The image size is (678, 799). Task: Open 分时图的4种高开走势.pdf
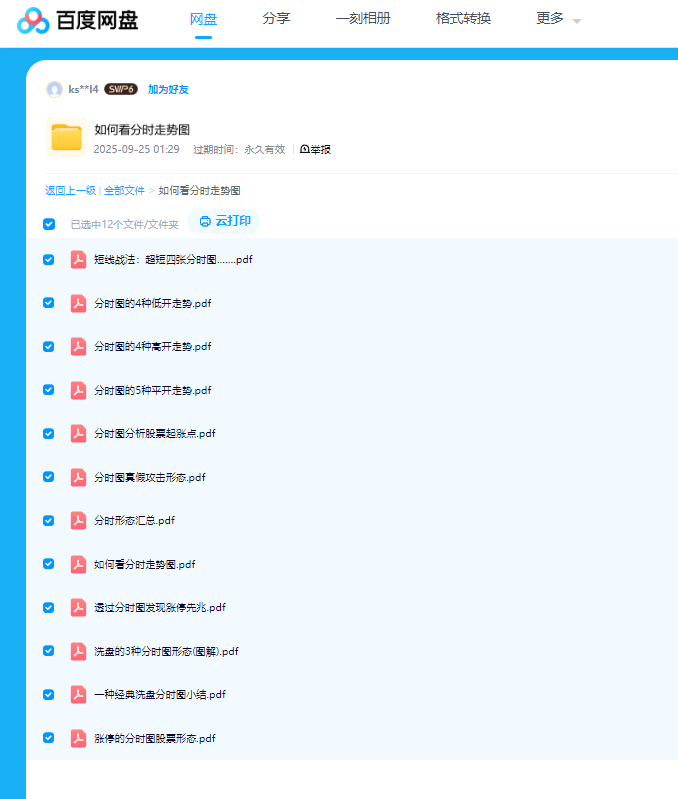152,347
